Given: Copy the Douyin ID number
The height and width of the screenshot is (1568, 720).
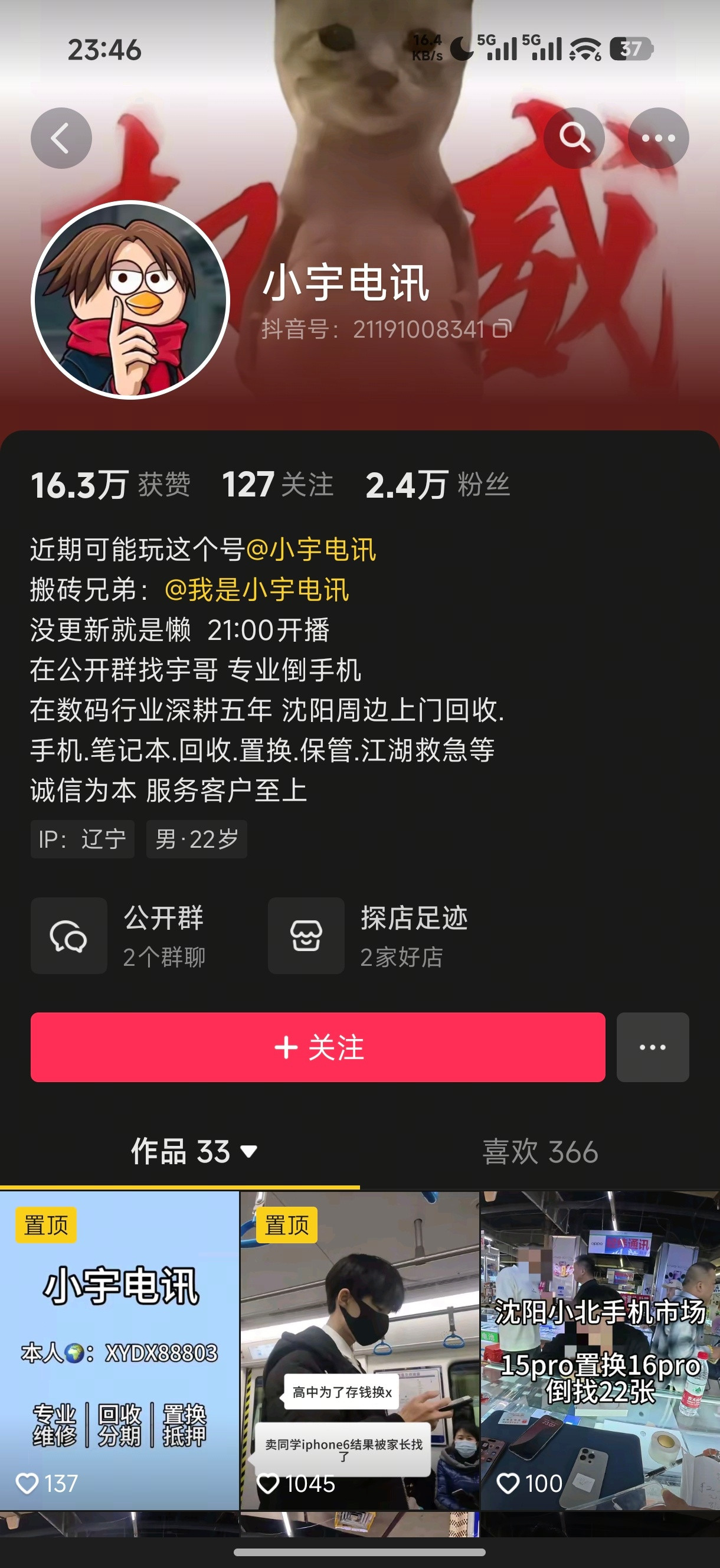Looking at the screenshot, I should click(x=502, y=329).
